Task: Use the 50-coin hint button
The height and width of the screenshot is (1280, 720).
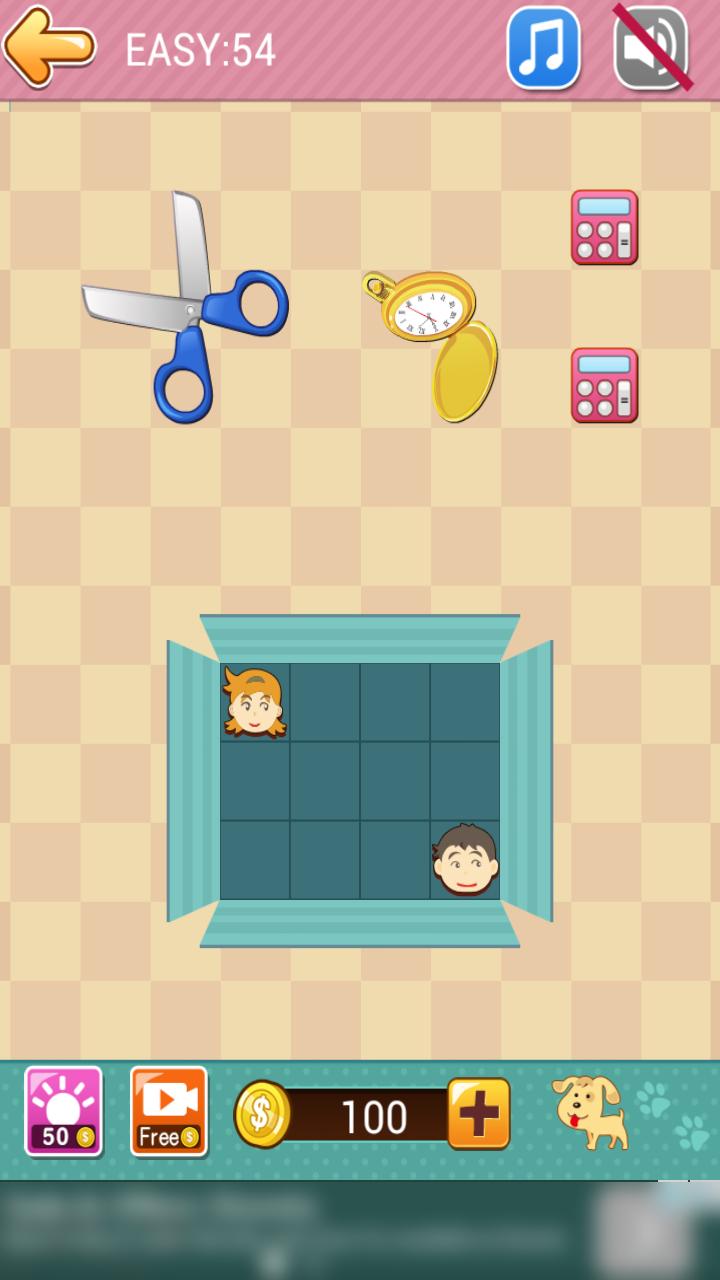Action: [x=64, y=1111]
